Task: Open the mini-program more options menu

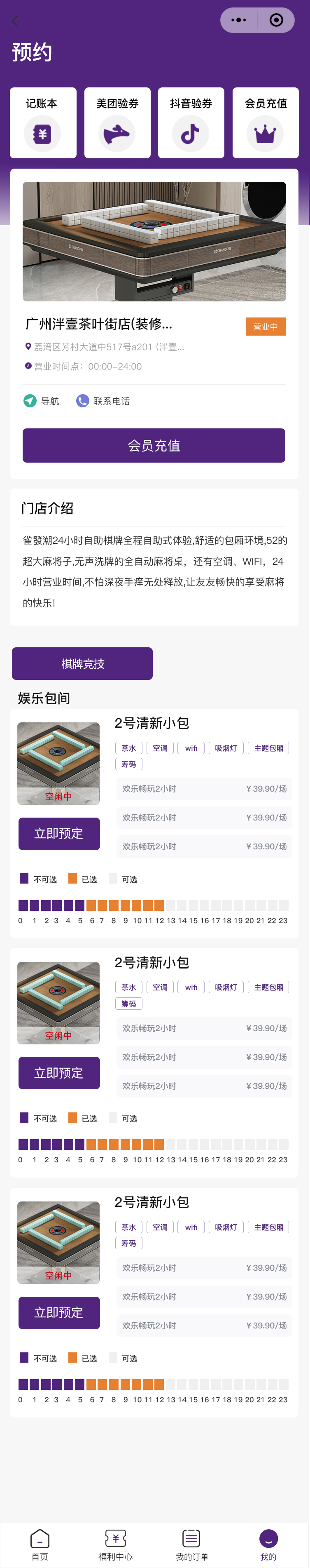Action: [x=239, y=20]
